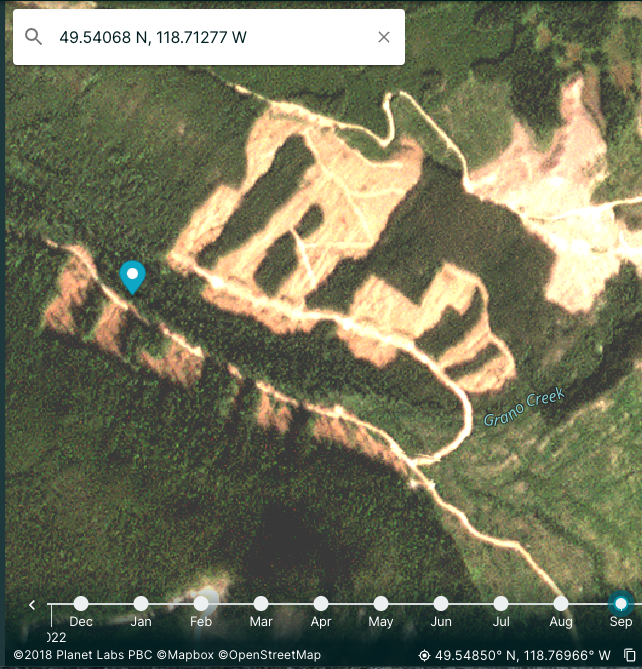Choose May on the timeline
Viewport: 642px width, 669px height.
(x=381, y=604)
